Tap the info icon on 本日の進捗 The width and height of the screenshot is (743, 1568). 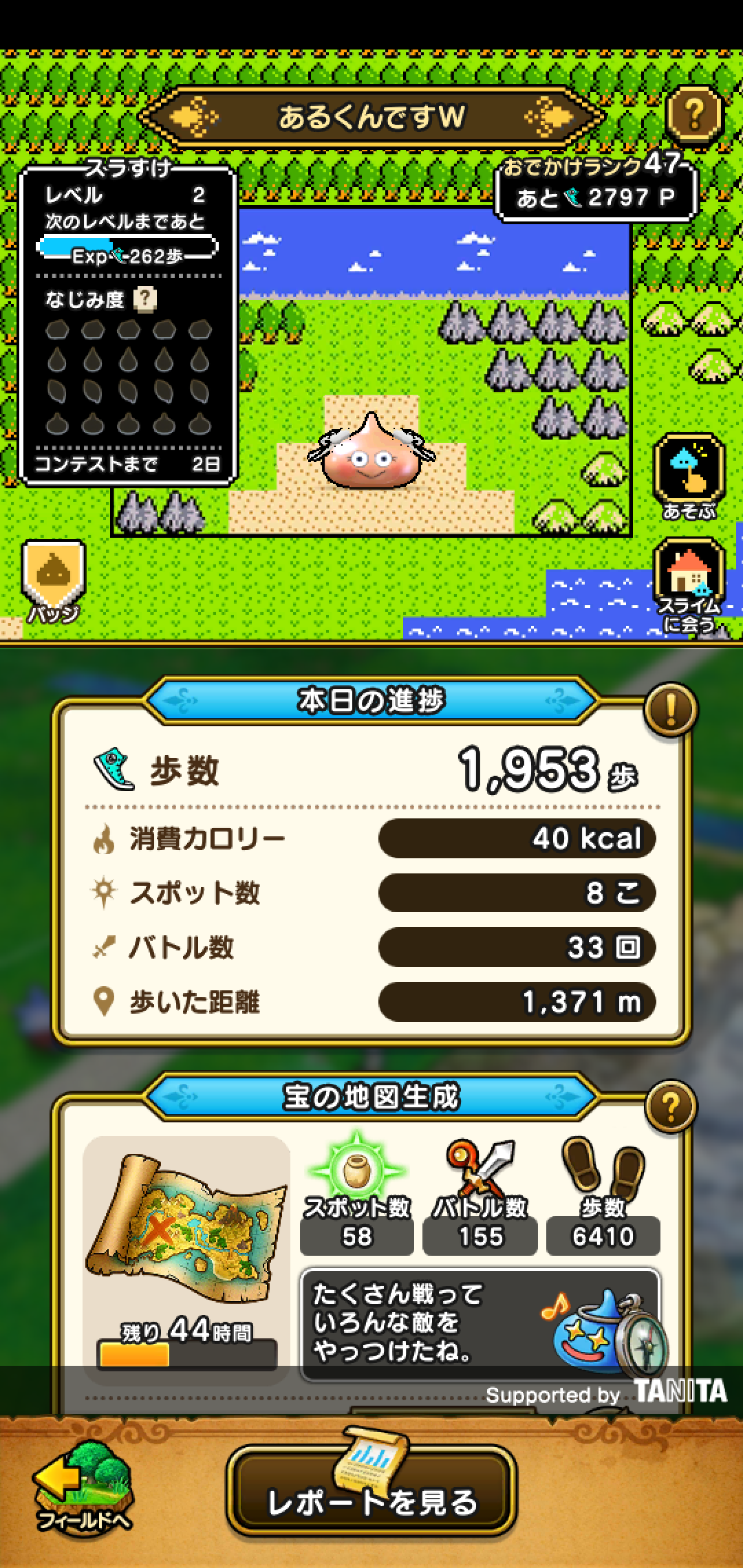(x=670, y=708)
